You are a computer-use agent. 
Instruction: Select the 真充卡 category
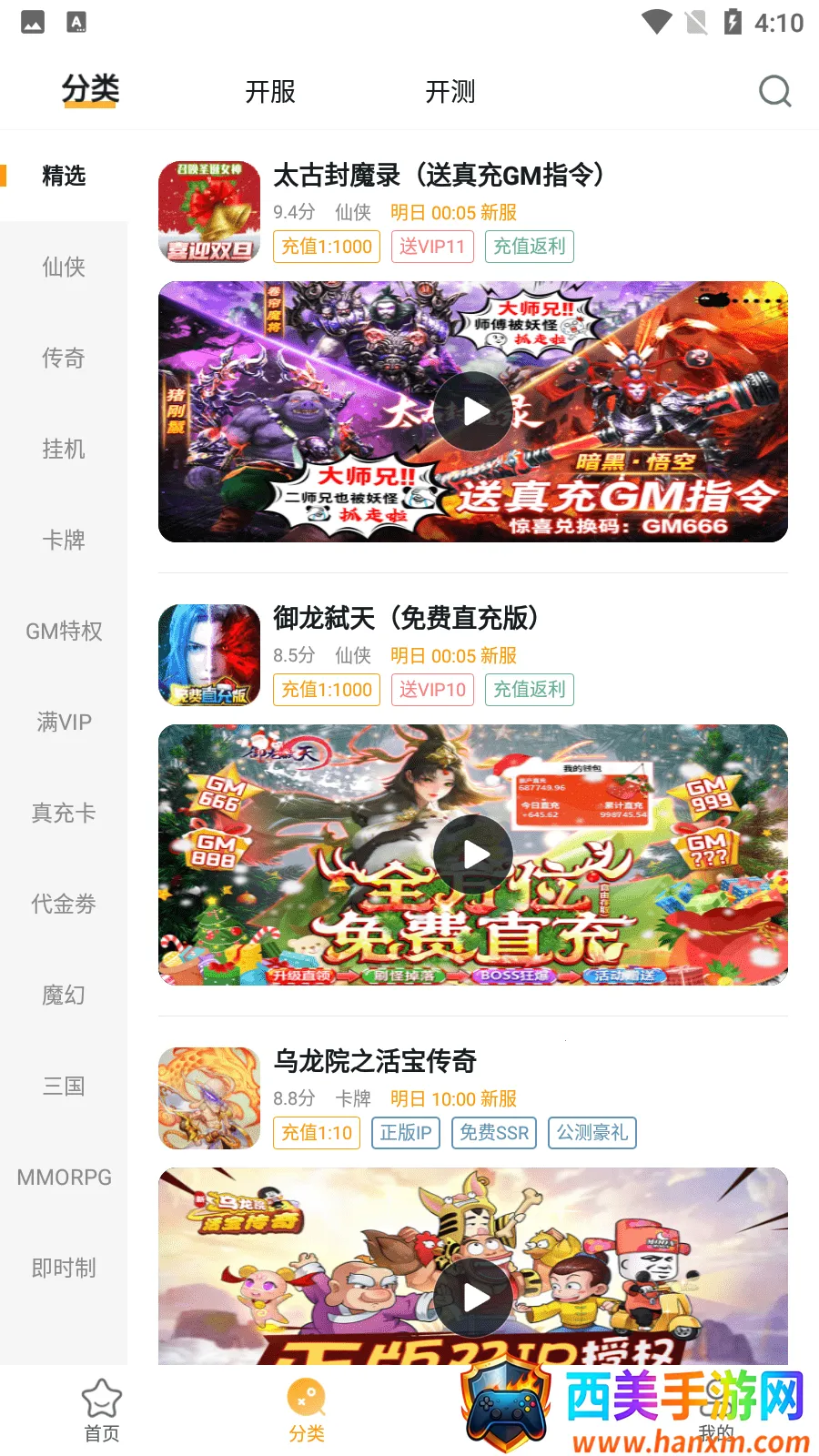point(64,813)
